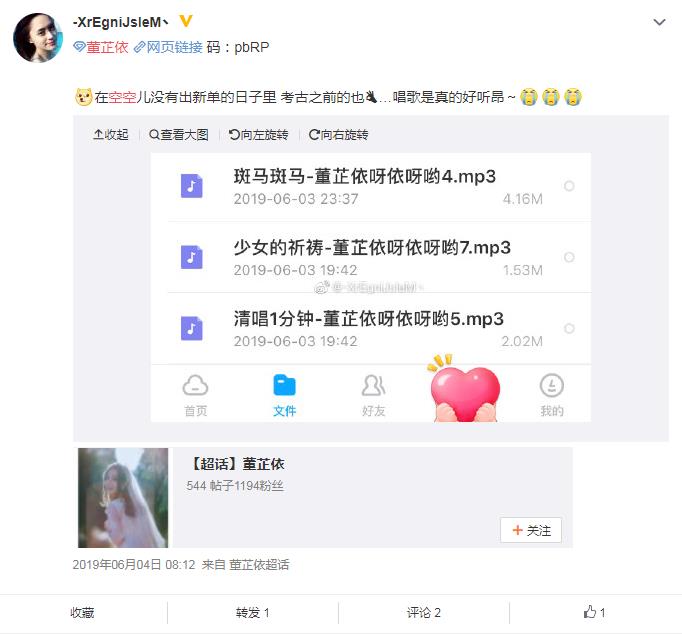
Task: Open the profile avatar of -XrEgniJsleM-
Action: 38,38
